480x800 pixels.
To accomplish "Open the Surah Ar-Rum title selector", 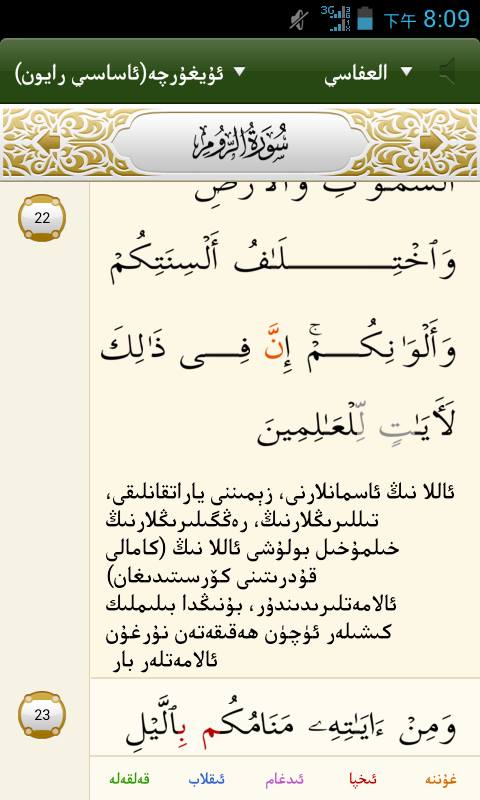I will (x=240, y=143).
